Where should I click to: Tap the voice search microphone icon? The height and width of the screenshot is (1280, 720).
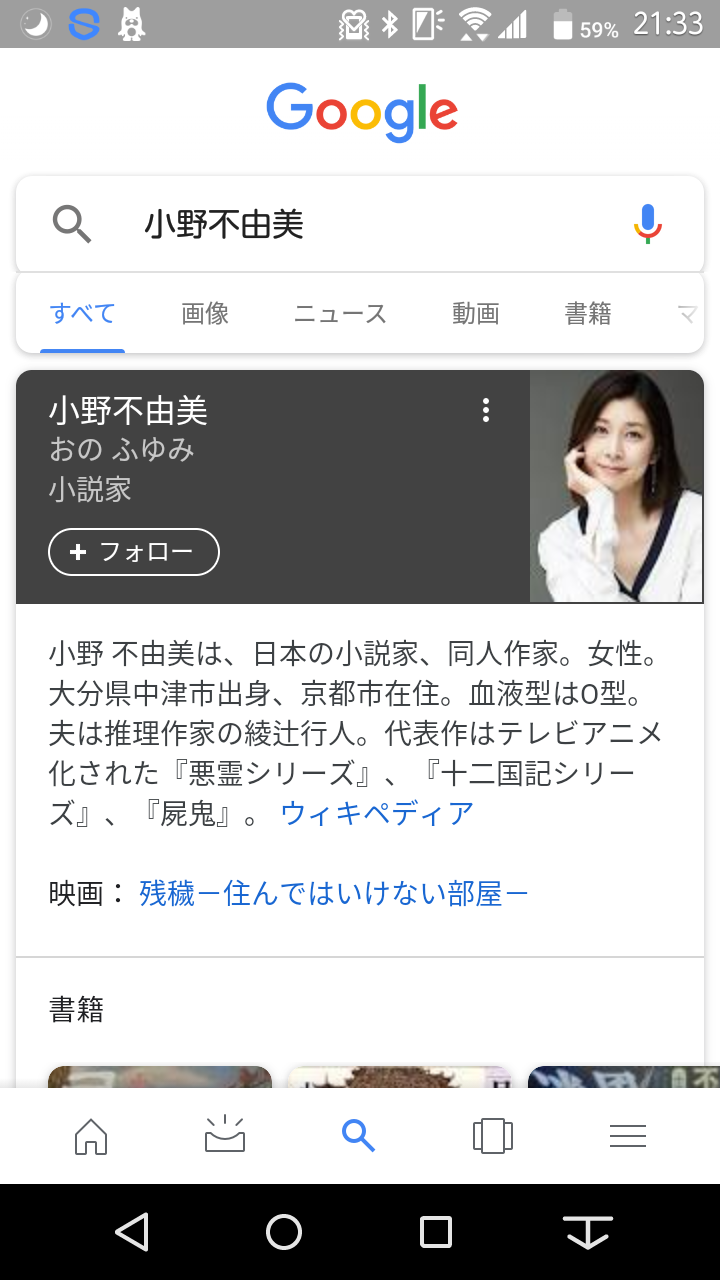click(x=647, y=222)
